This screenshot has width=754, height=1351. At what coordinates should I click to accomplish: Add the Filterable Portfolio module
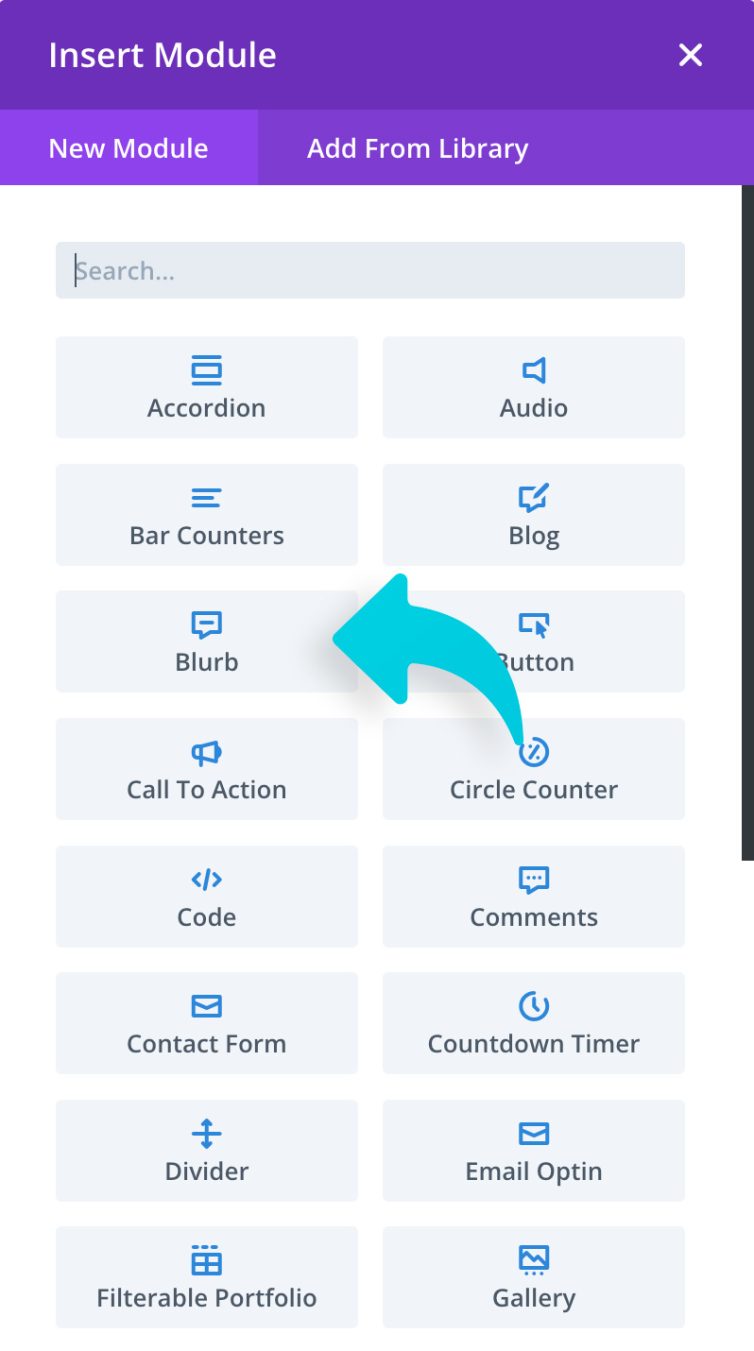click(207, 1277)
